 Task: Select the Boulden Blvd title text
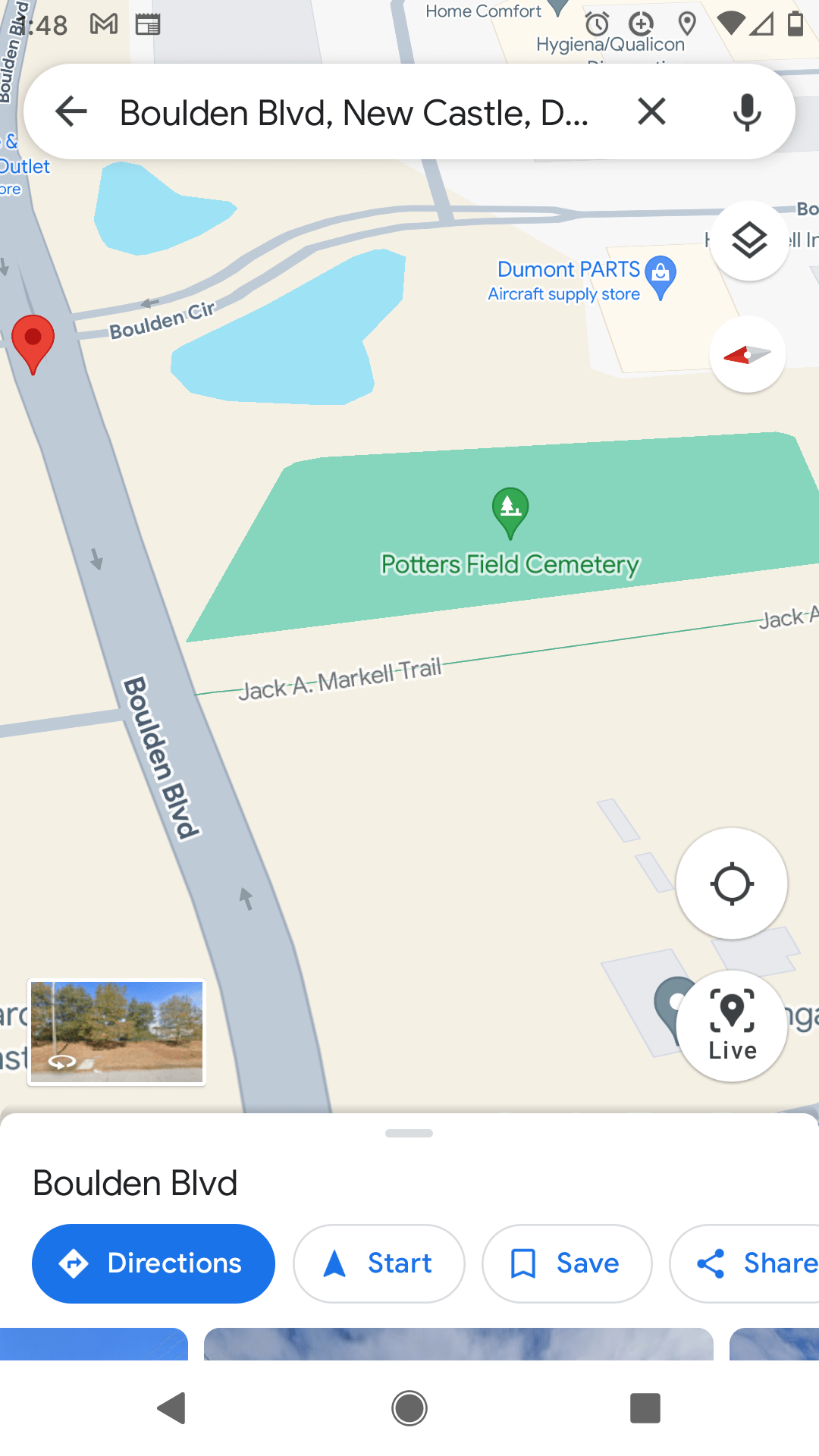[136, 1181]
